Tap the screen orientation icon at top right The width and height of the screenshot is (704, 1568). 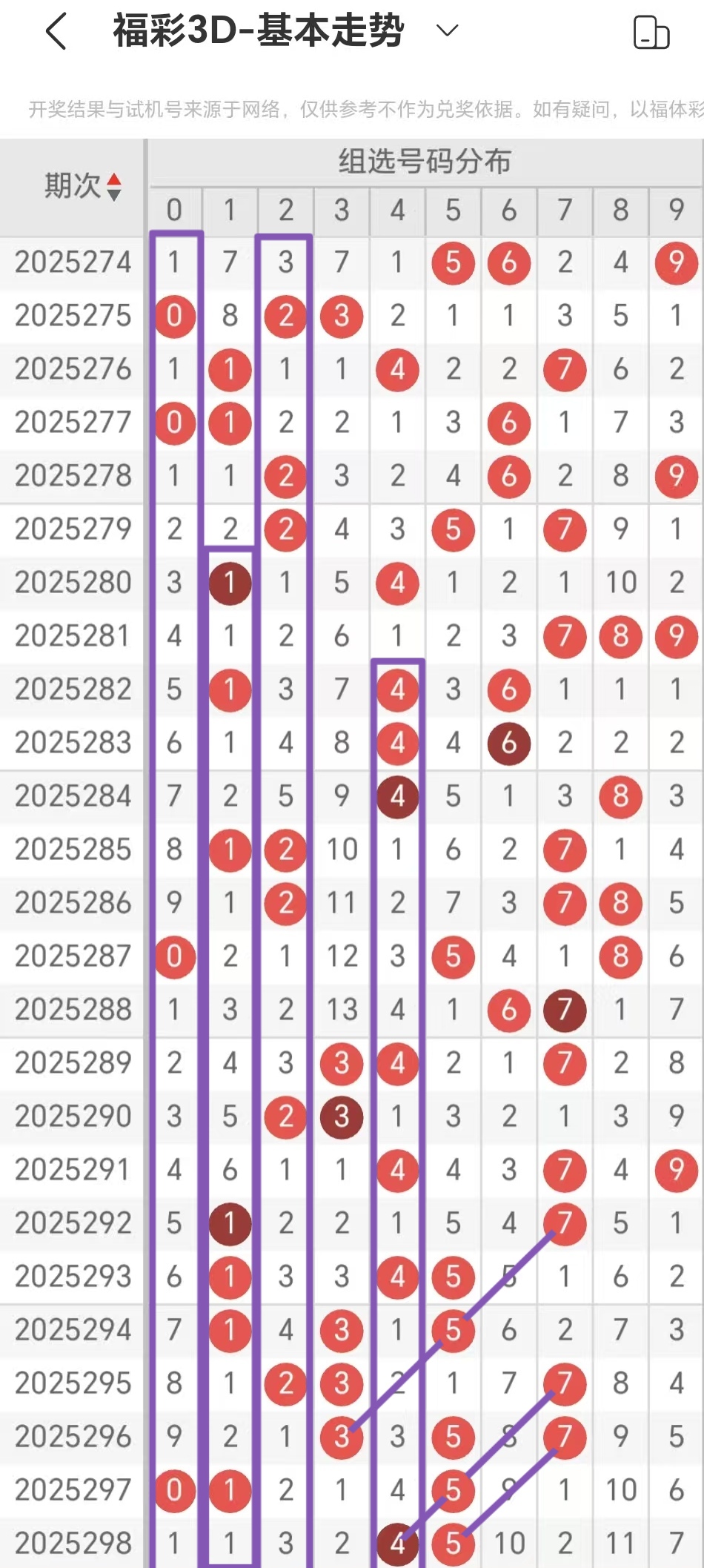(x=651, y=32)
